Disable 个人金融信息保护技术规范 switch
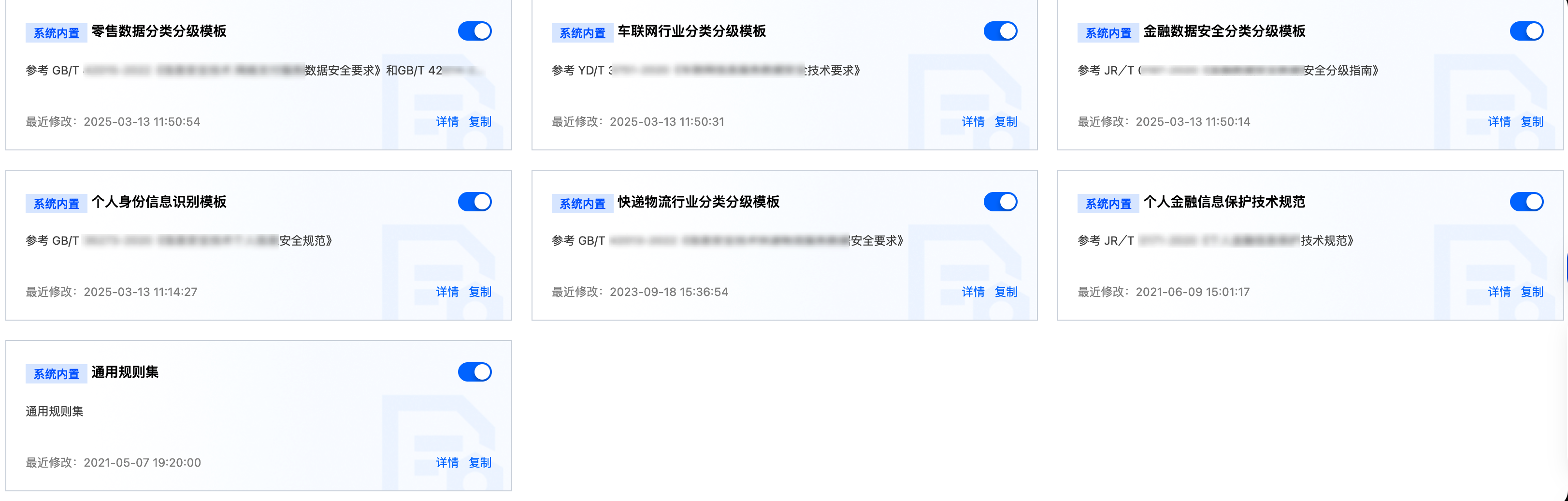Image resolution: width=1568 pixels, height=501 pixels. [x=1526, y=202]
